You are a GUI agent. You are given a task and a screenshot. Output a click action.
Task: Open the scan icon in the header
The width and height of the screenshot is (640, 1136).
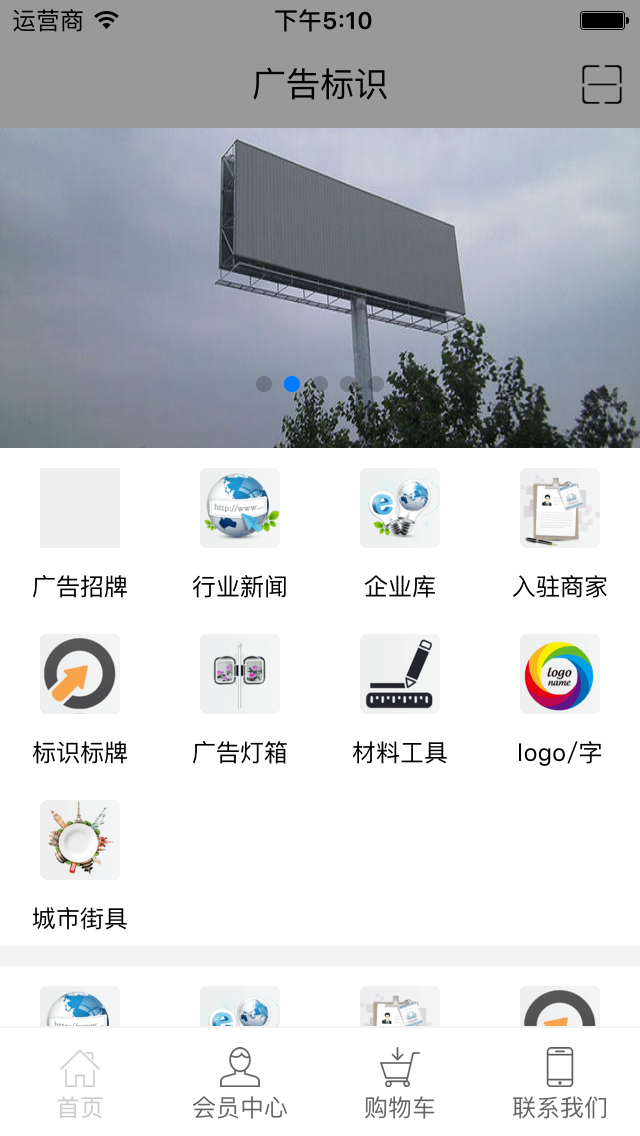601,85
